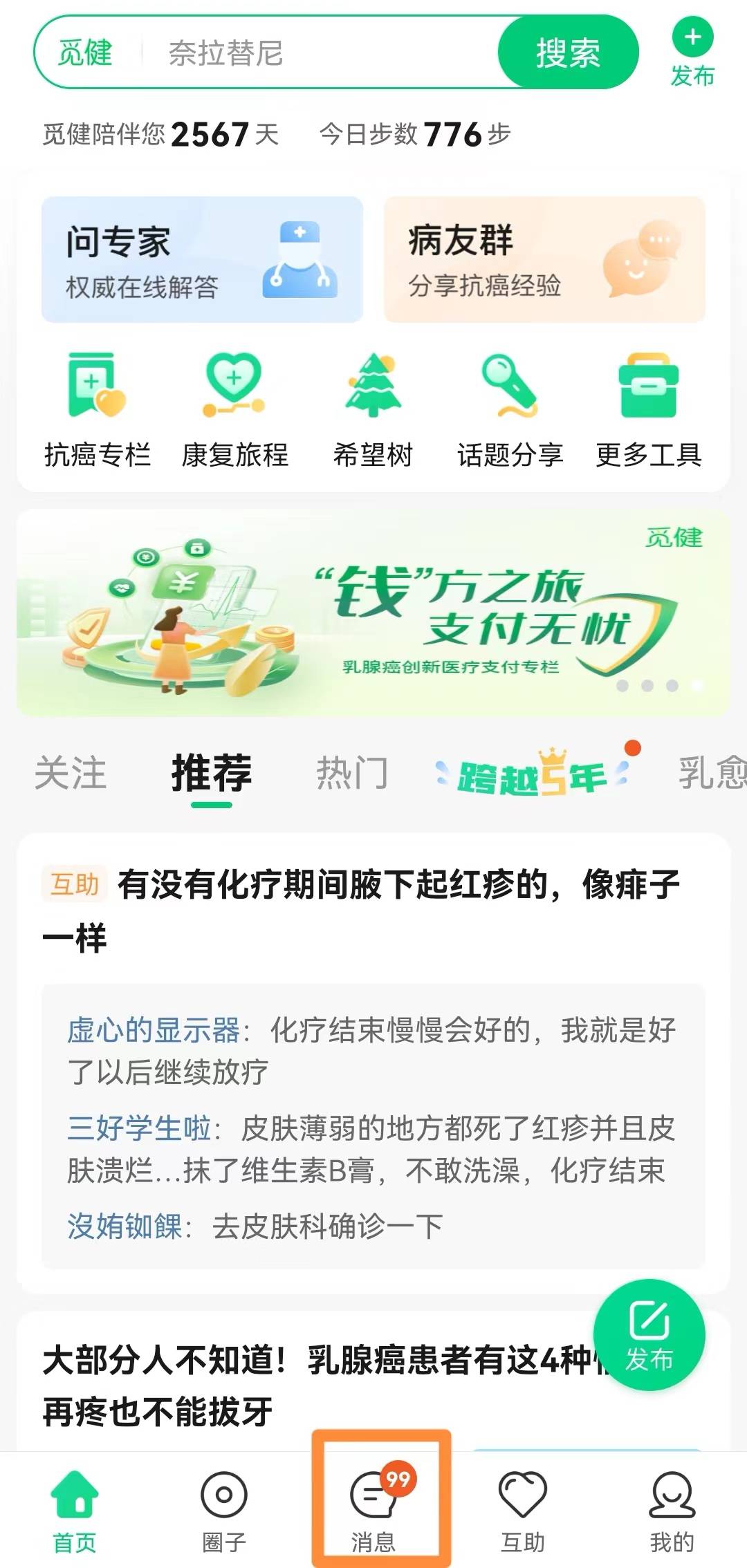Switch to the 关注 tab
747x1568 pixels.
[71, 773]
